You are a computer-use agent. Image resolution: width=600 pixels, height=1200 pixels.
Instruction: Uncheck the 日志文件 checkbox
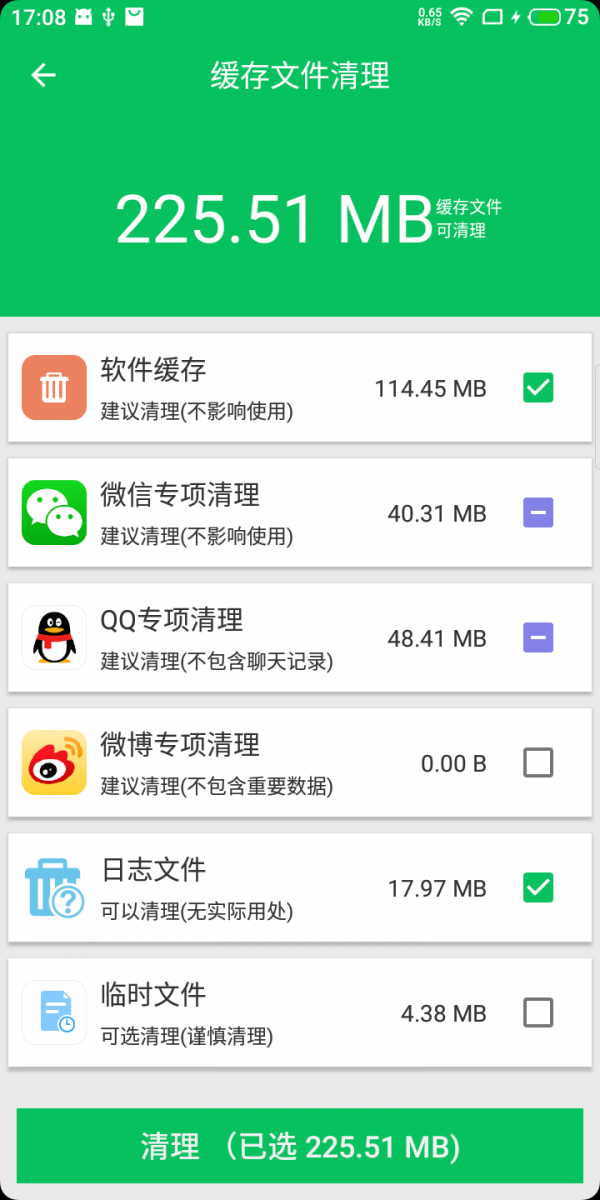538,888
